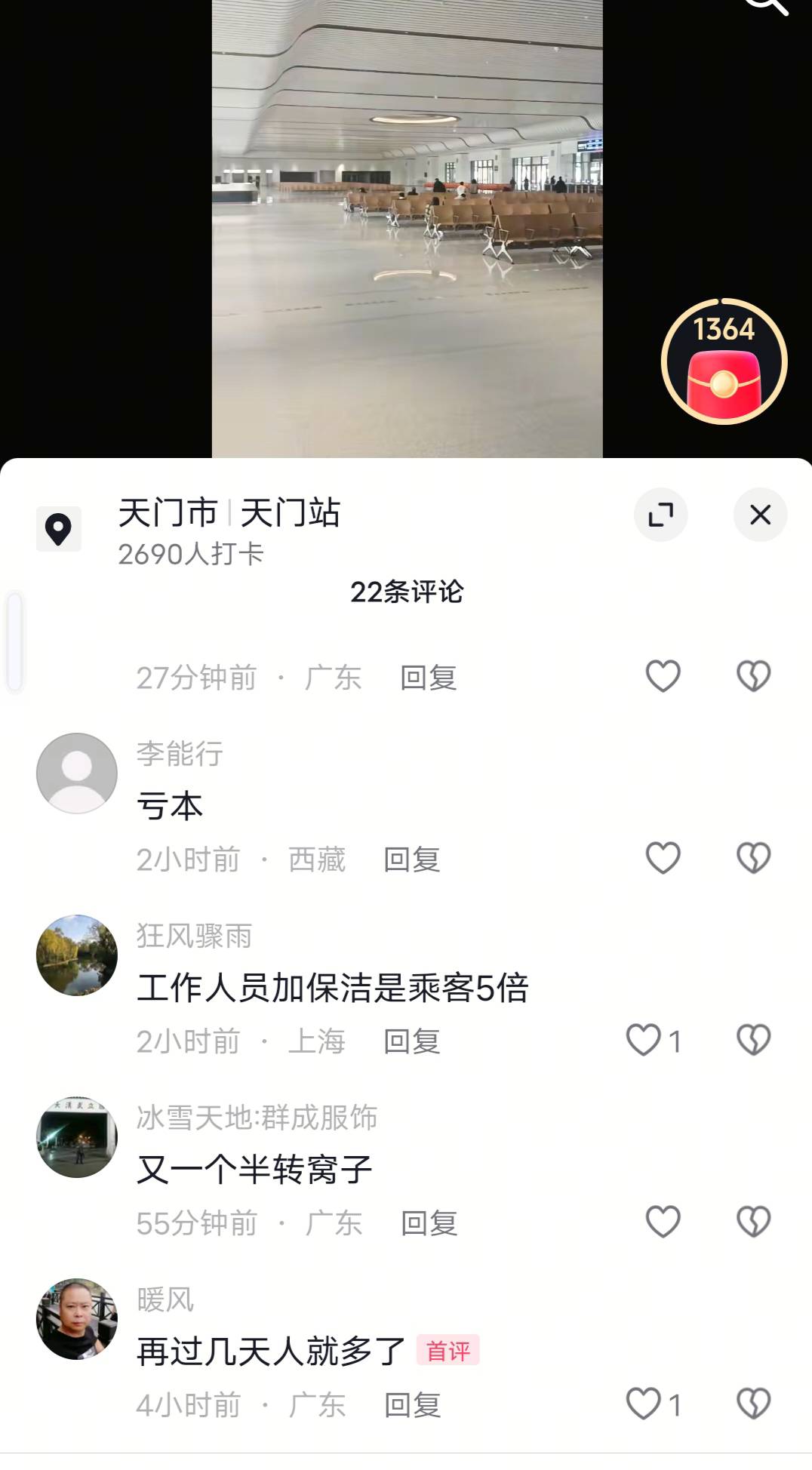Reply to 冰雪天地:群成服饰's comment
Viewport: 812px width, 1470px height.
click(x=429, y=1223)
